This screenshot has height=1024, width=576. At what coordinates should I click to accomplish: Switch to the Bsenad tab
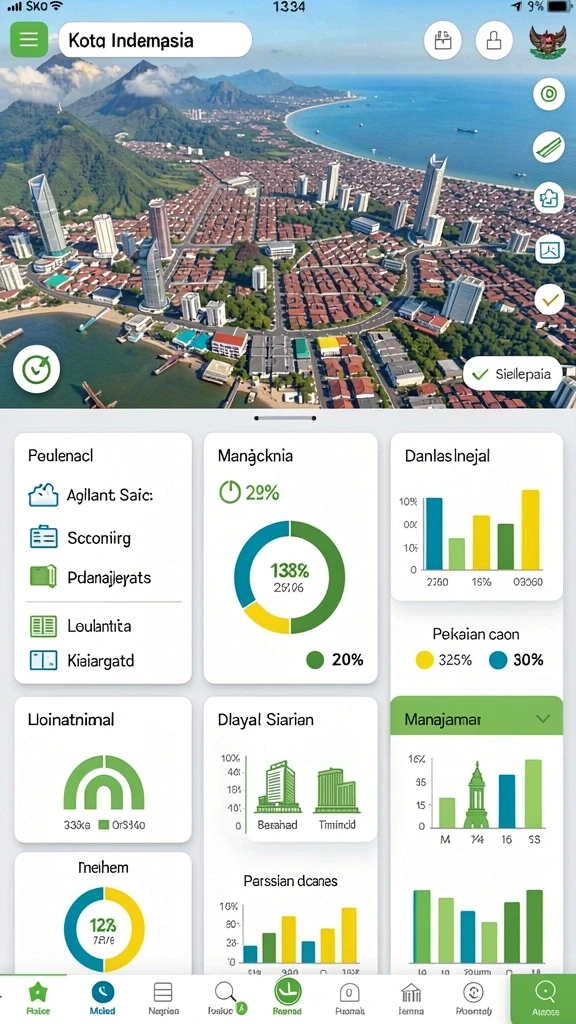tap(287, 999)
